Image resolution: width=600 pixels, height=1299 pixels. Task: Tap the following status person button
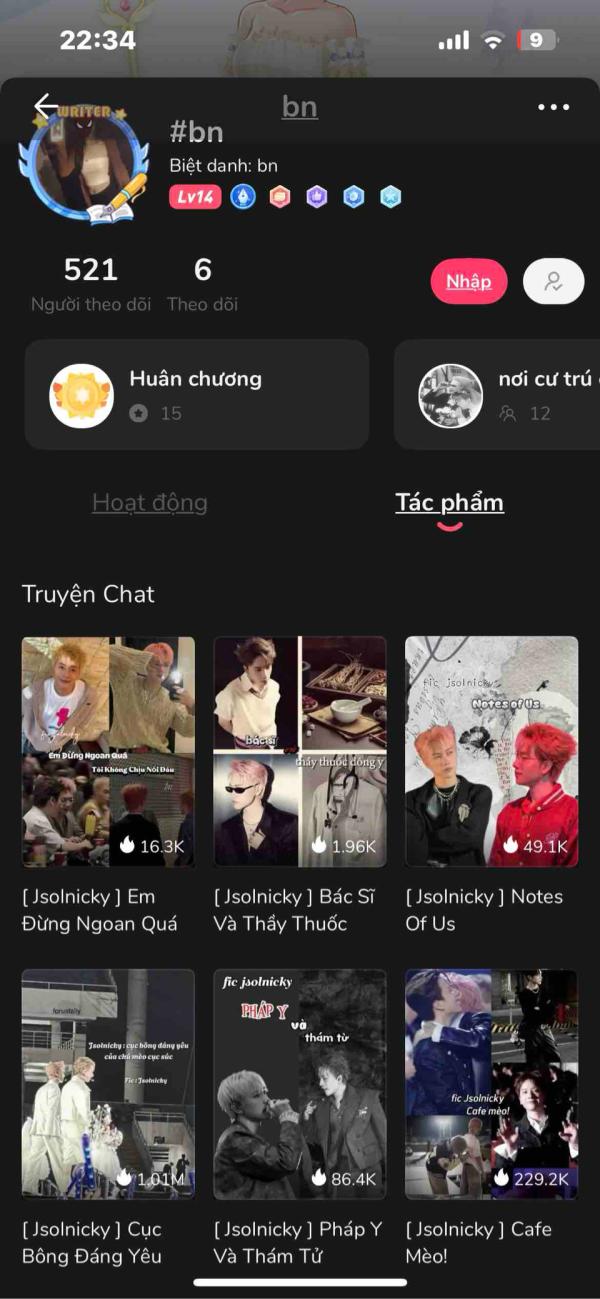click(x=553, y=281)
